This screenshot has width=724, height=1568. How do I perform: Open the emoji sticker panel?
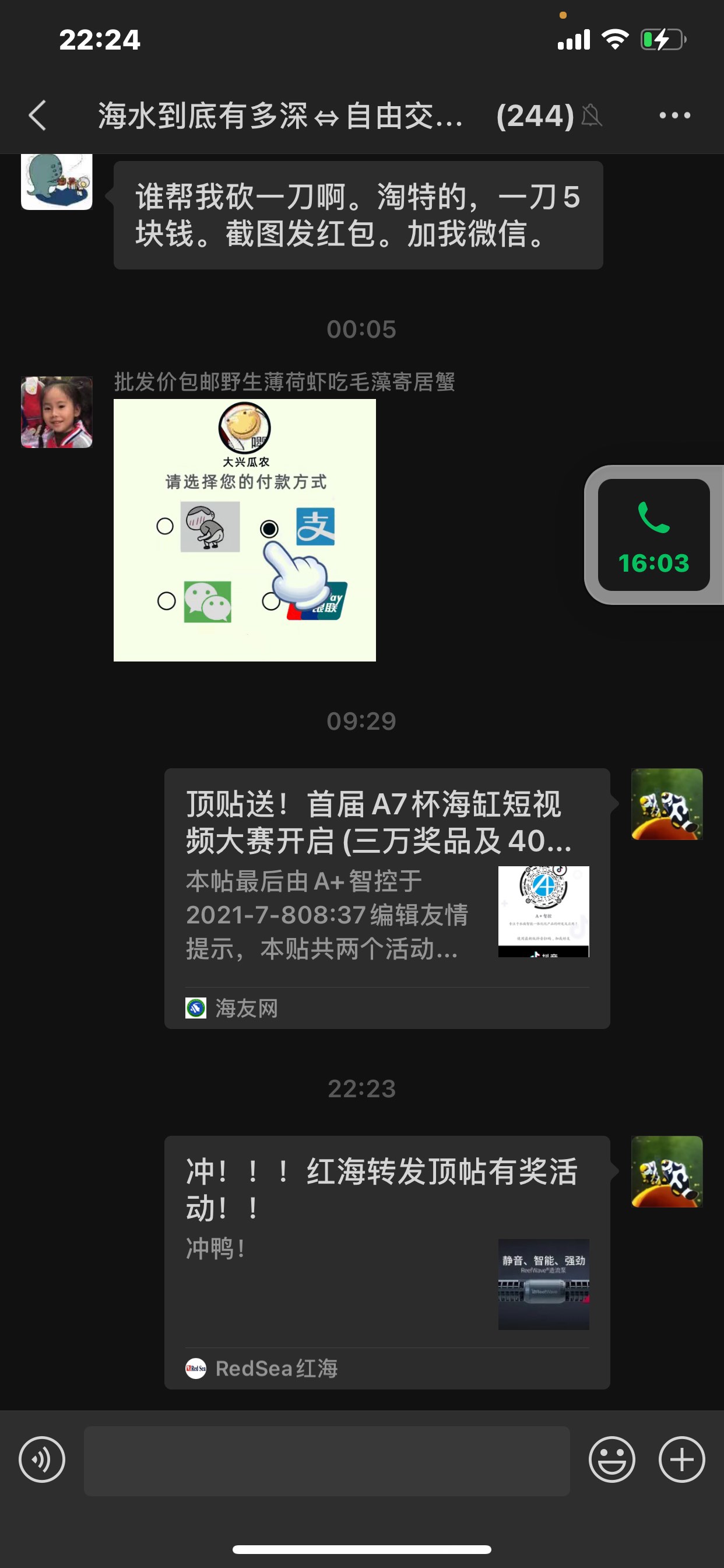point(611,1459)
